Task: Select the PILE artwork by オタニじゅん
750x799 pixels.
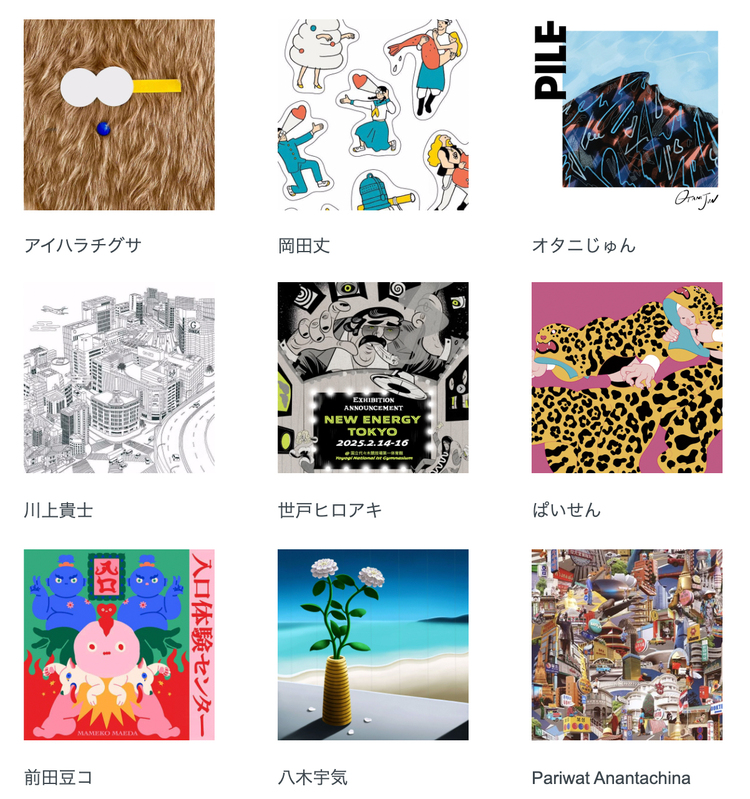Action: 627,114
